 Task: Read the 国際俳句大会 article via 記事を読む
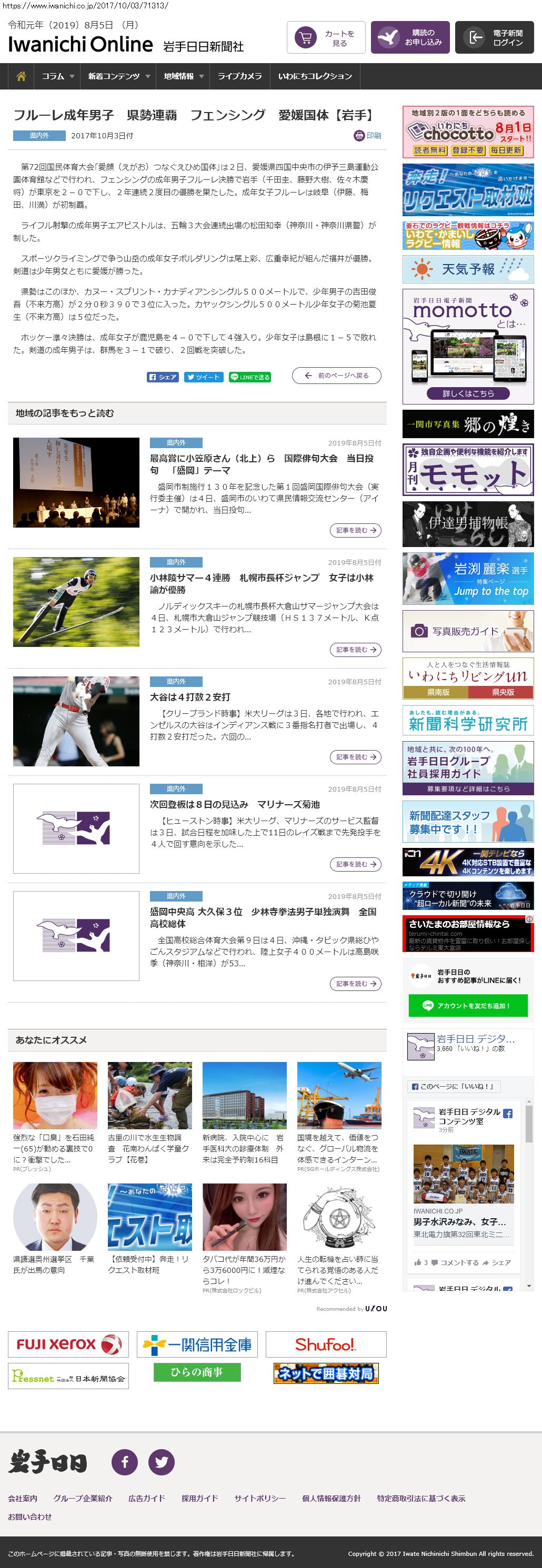(x=356, y=530)
